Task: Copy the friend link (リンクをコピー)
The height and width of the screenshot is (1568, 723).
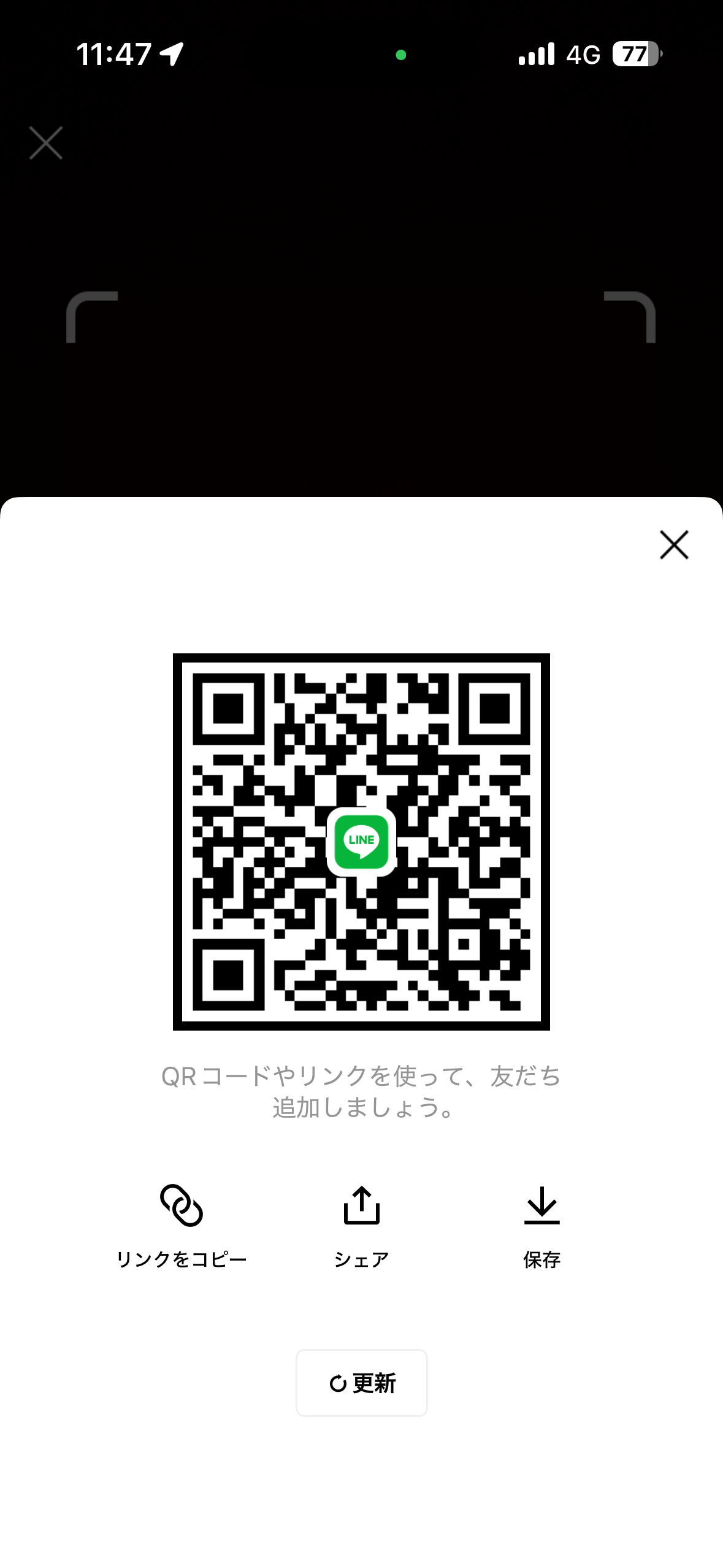Action: point(182,1224)
